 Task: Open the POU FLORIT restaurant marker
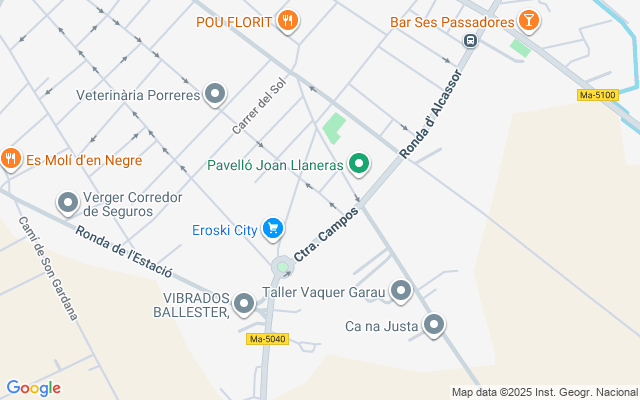(x=288, y=21)
